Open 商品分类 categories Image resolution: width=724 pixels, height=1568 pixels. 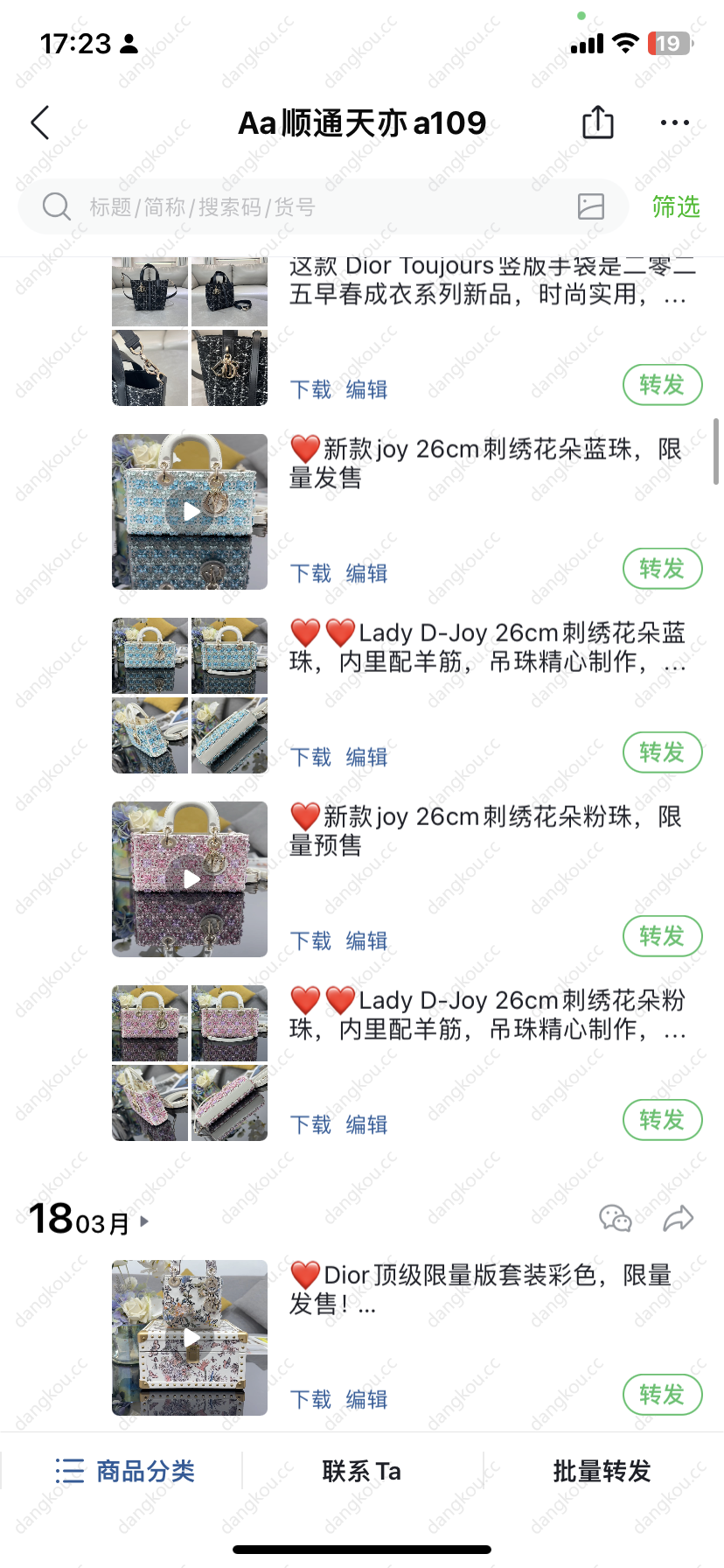pyautogui.click(x=124, y=1471)
